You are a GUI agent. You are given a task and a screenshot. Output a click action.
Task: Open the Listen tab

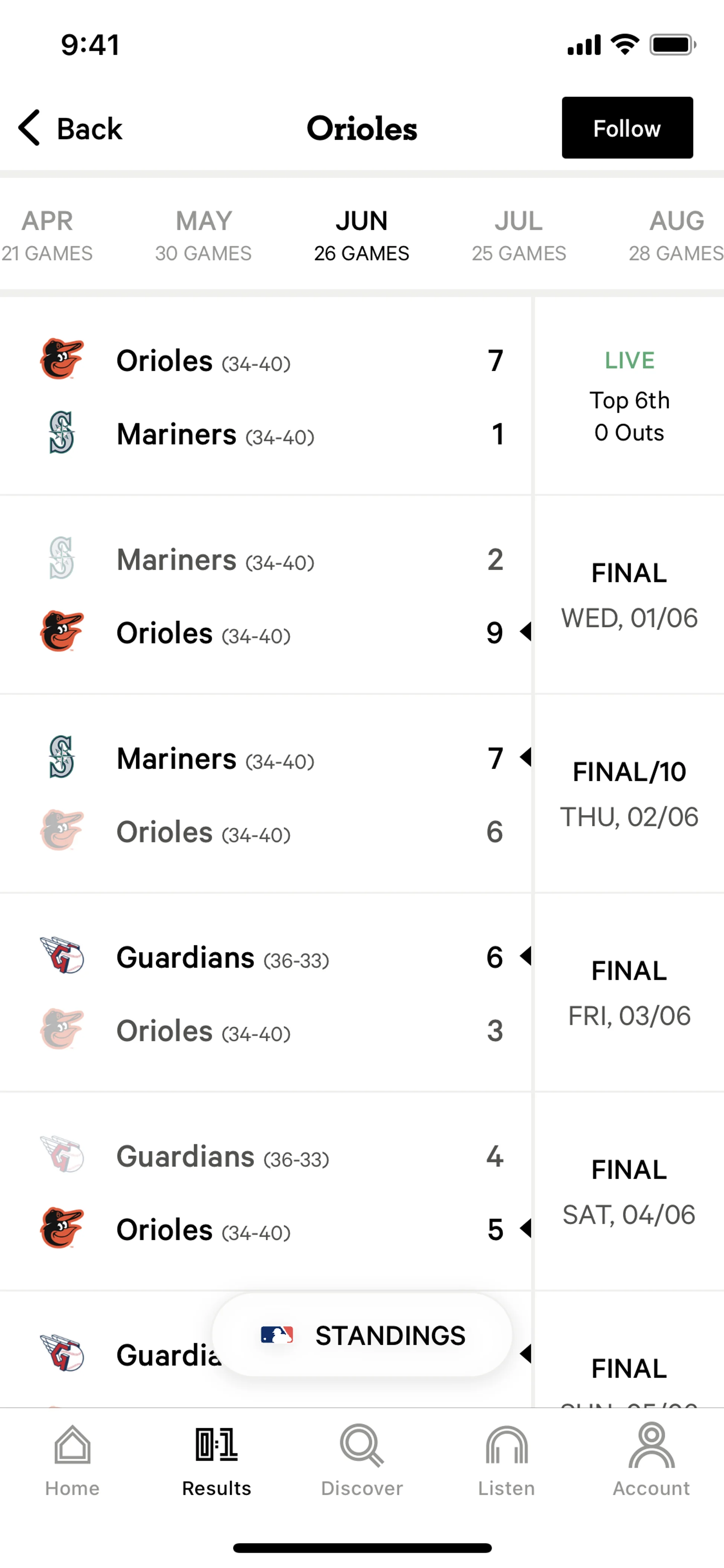click(x=506, y=1461)
